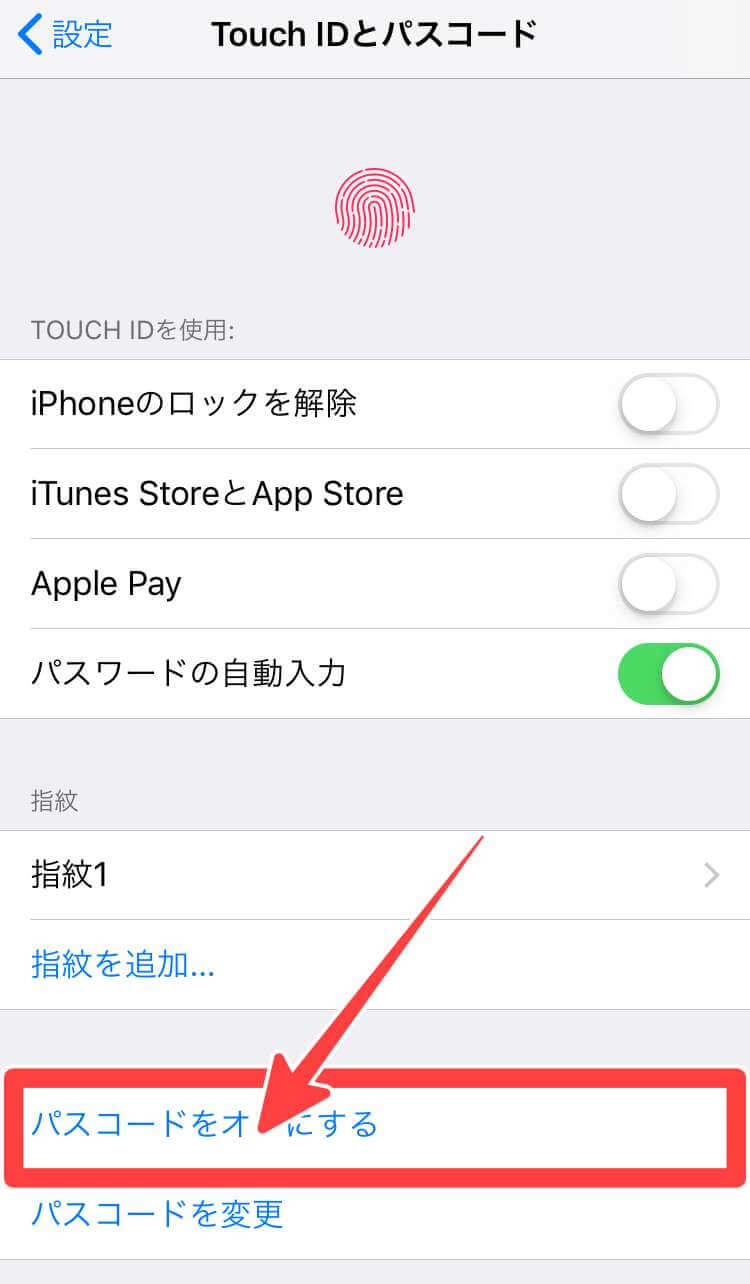
Task: Disable パスワードの自動入力 switch
Action: click(668, 674)
